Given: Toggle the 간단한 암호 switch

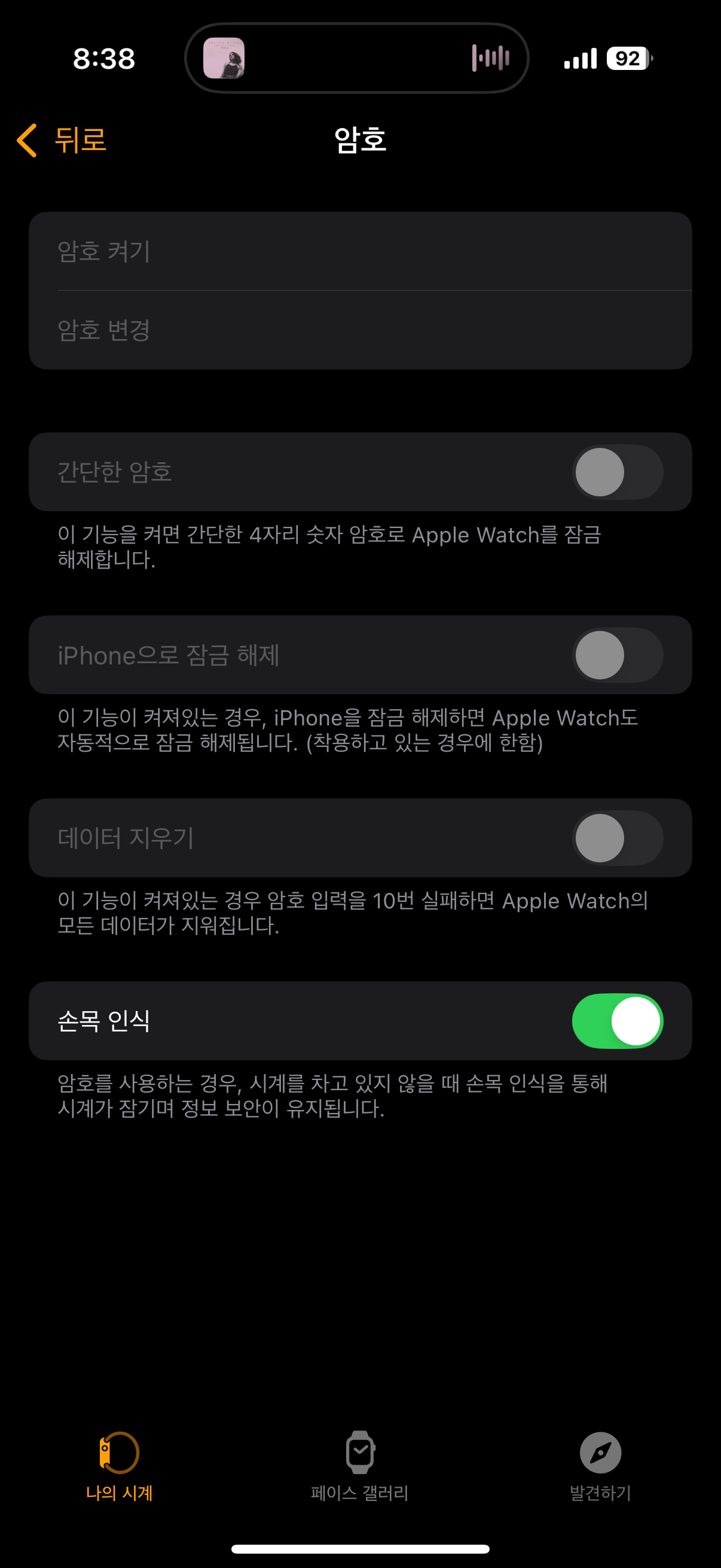Looking at the screenshot, I should [617, 472].
